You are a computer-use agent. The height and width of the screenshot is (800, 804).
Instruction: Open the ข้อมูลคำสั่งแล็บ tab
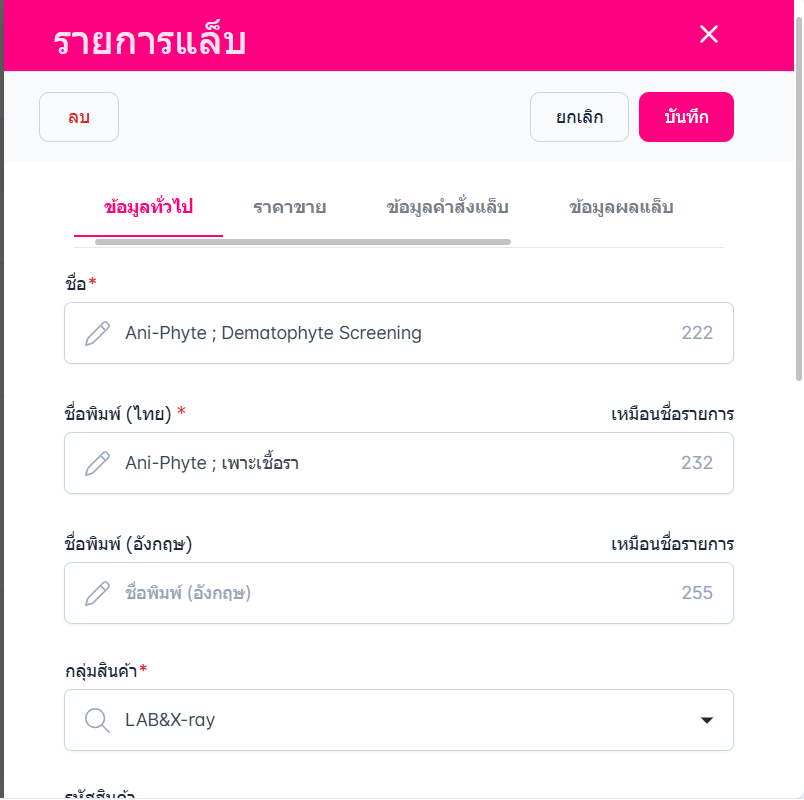(x=448, y=208)
